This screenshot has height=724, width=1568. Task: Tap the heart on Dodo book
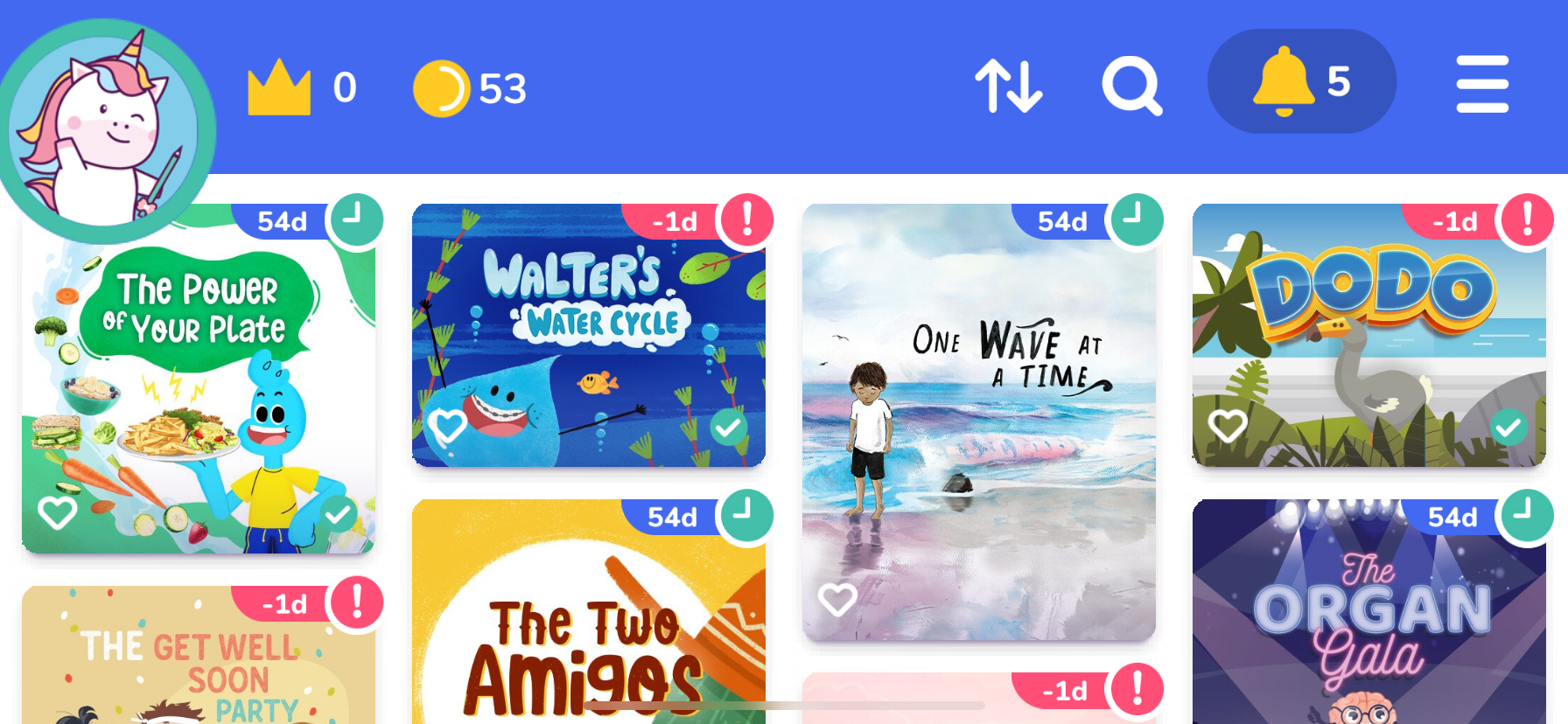[x=1227, y=426]
